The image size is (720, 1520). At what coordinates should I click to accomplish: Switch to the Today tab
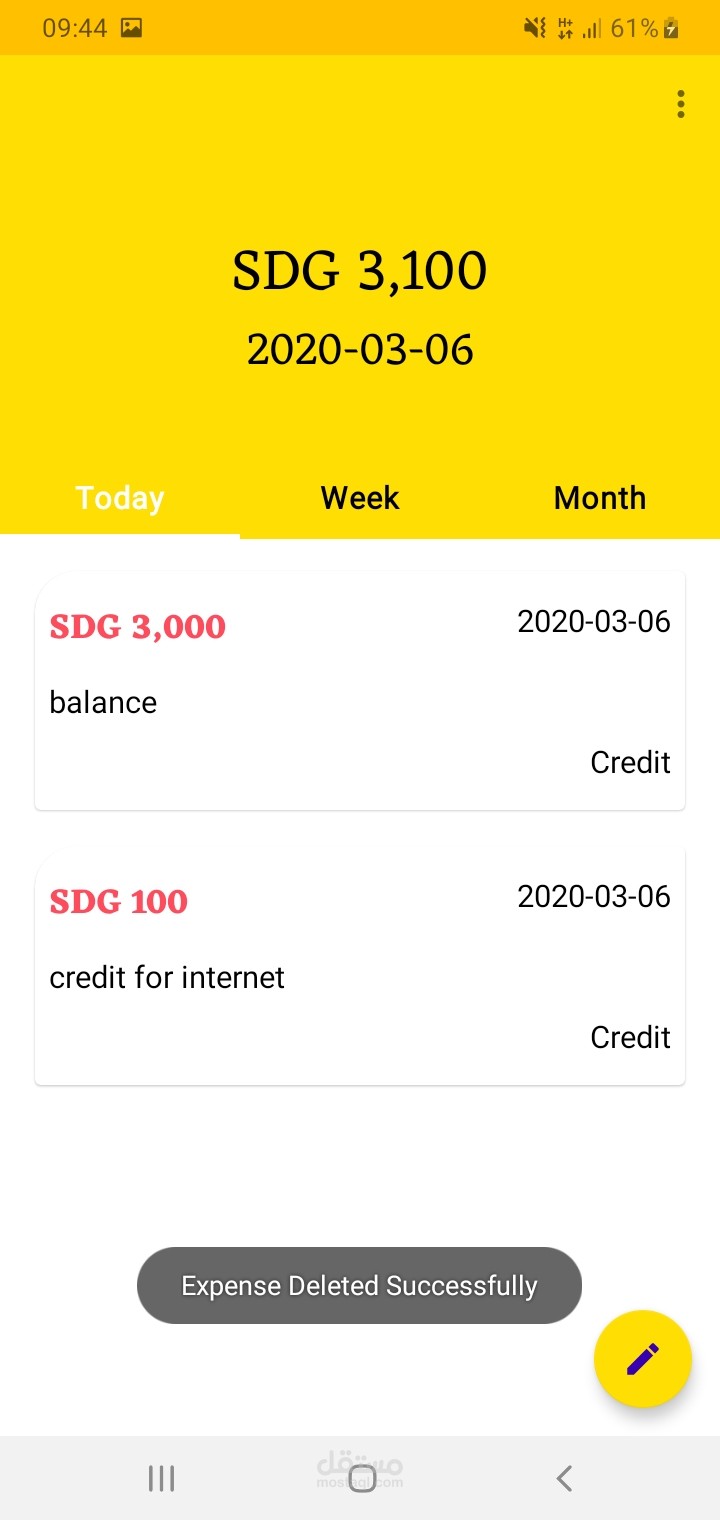(x=120, y=498)
